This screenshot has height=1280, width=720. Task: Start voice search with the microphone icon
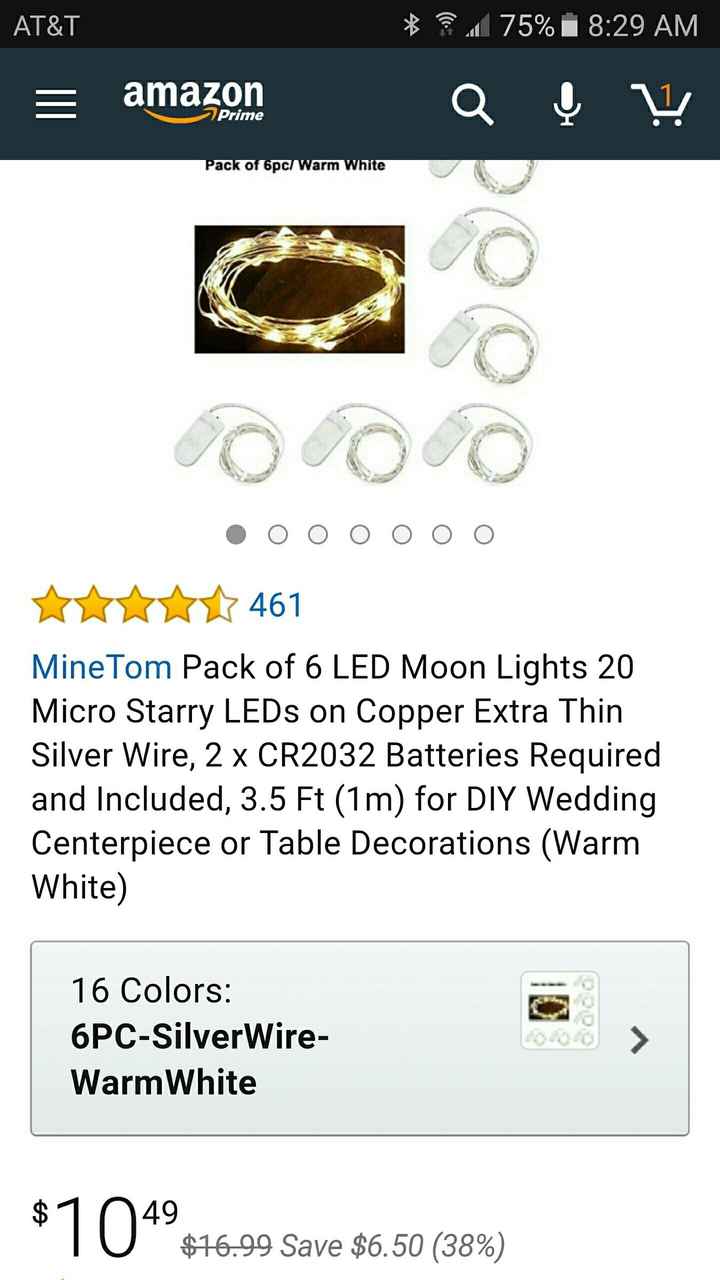(565, 104)
